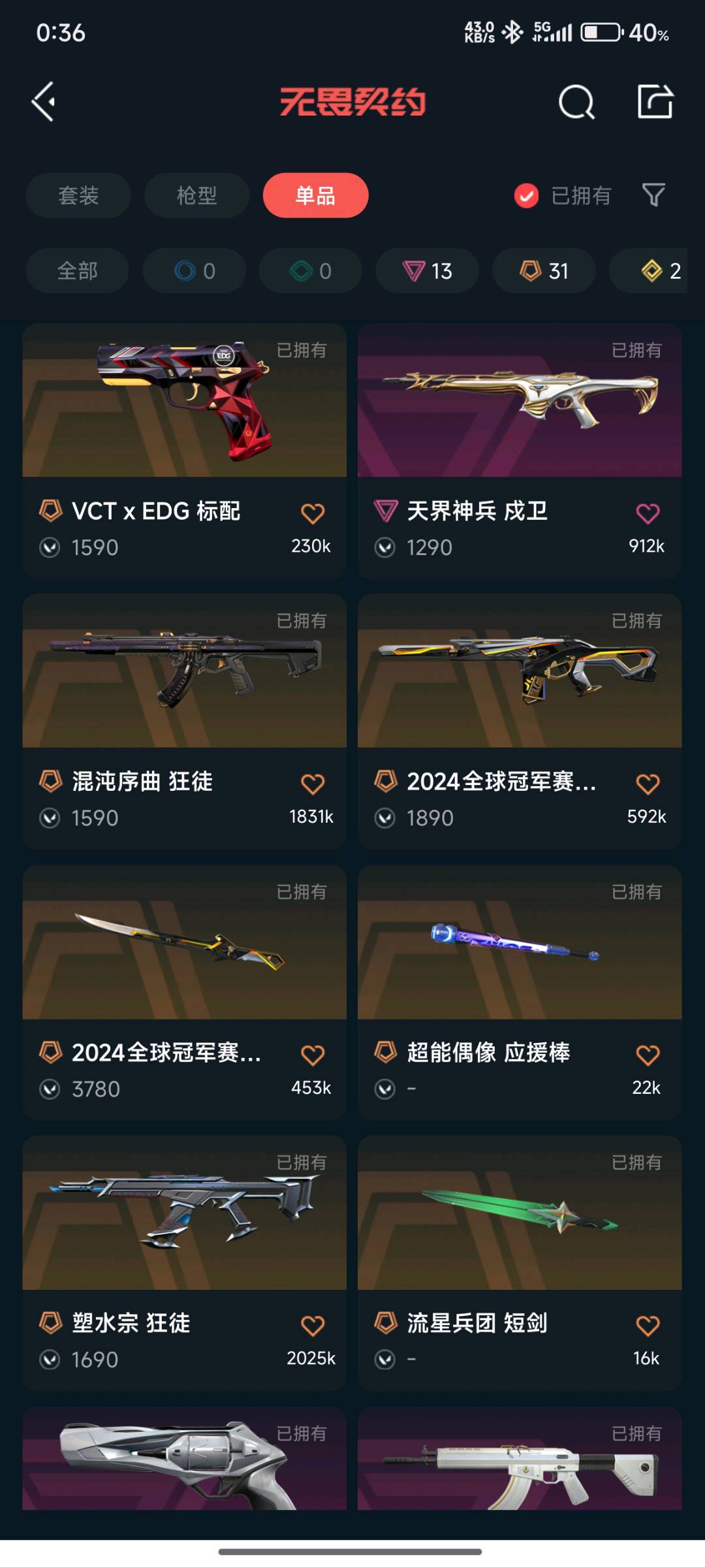Switch to the 套装 tab
This screenshot has height=1568, width=705.
click(78, 195)
